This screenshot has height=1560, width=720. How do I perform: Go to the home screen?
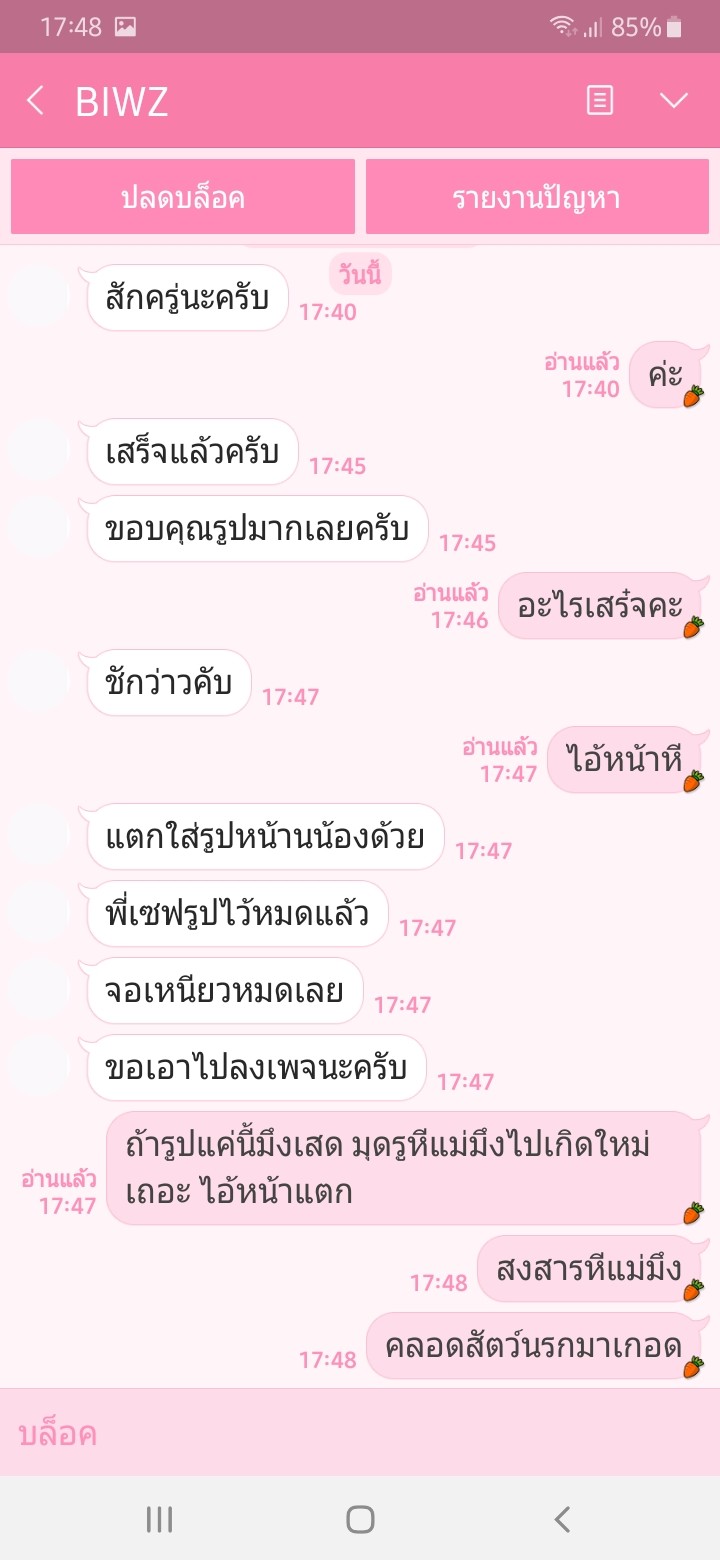click(x=360, y=1520)
